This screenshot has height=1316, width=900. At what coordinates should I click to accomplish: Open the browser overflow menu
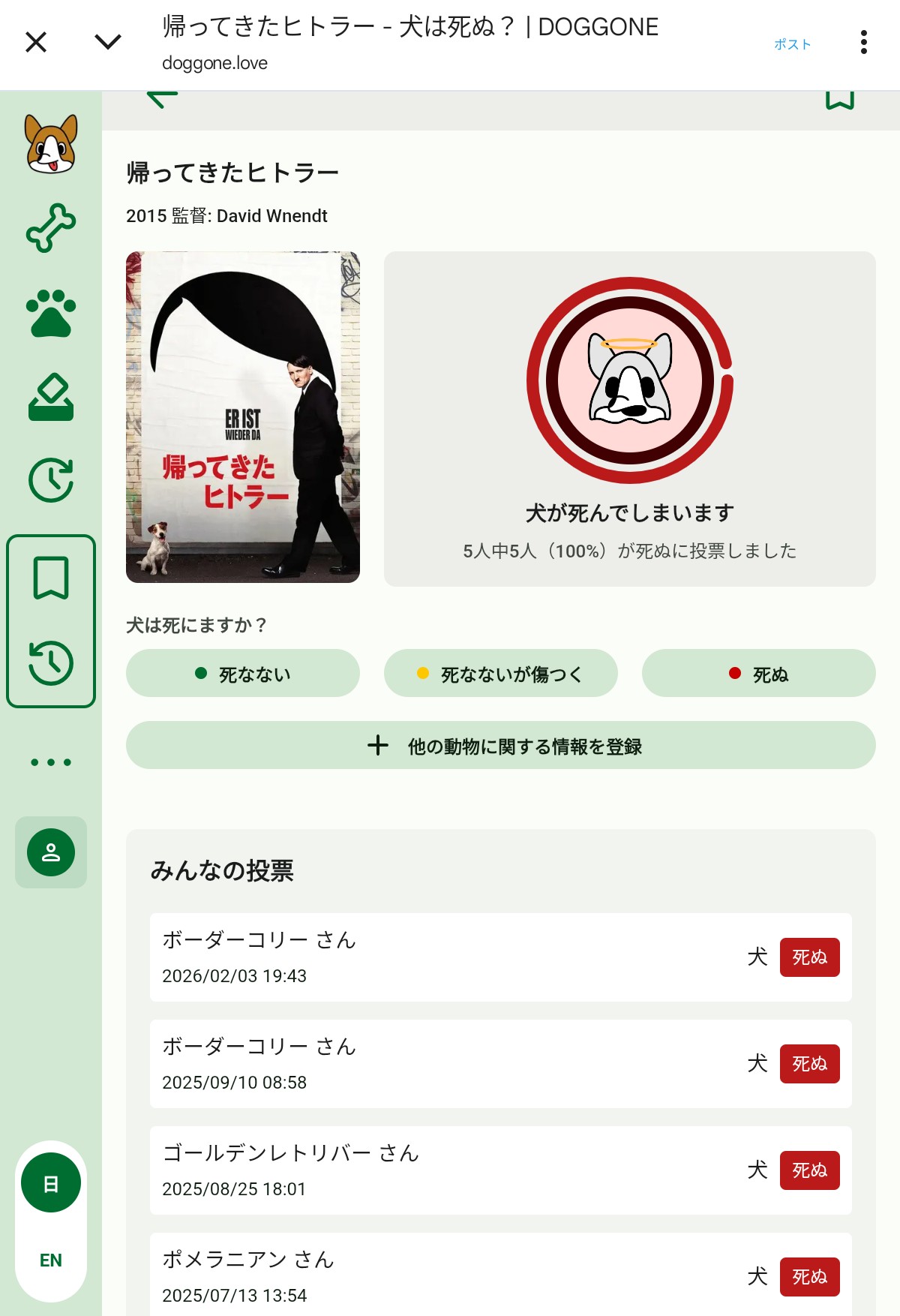pos(864,42)
